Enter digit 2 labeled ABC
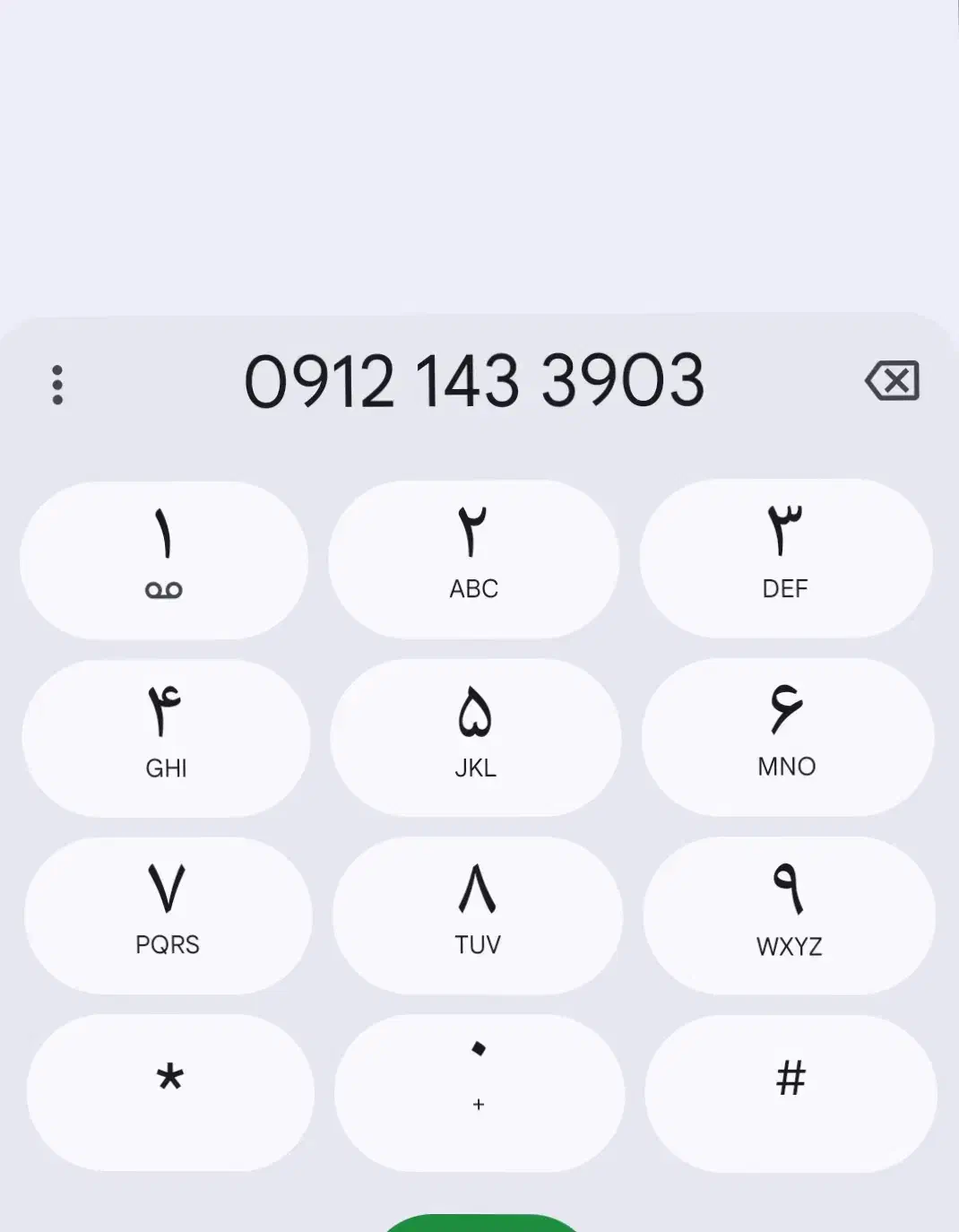 click(x=473, y=559)
